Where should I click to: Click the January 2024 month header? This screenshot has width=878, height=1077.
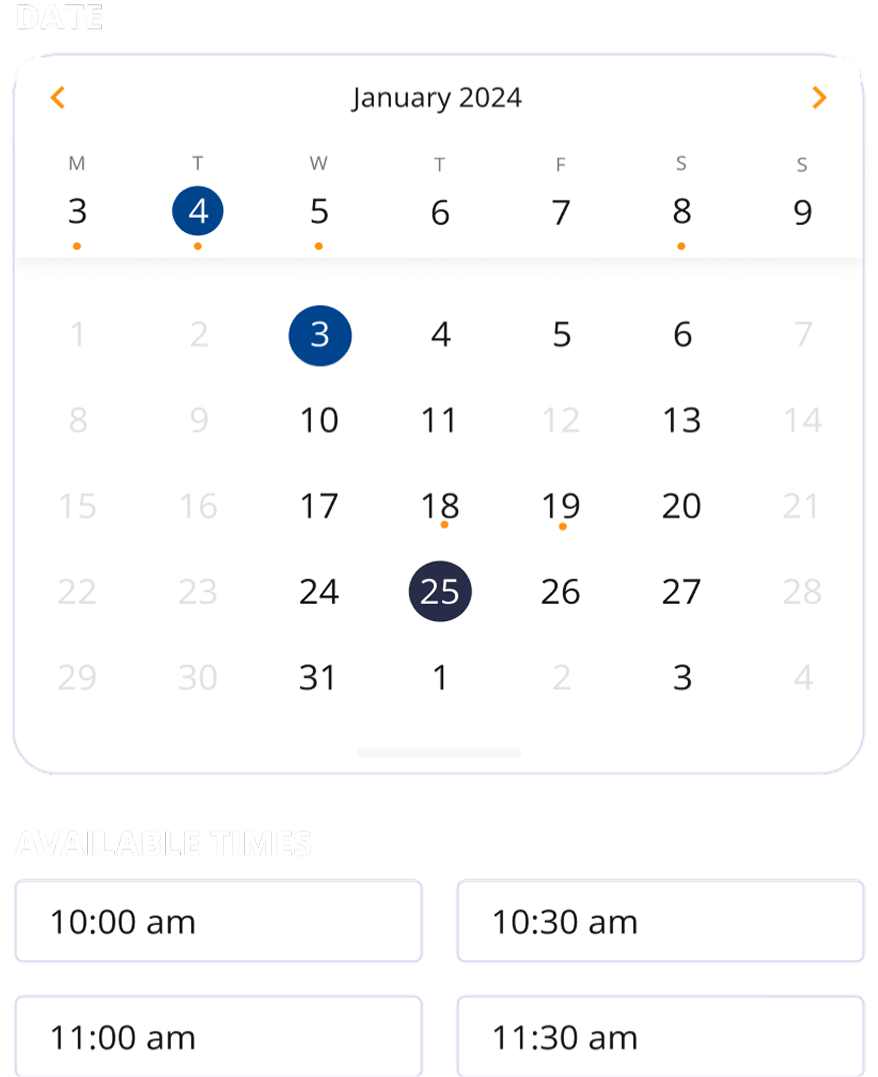click(x=438, y=97)
